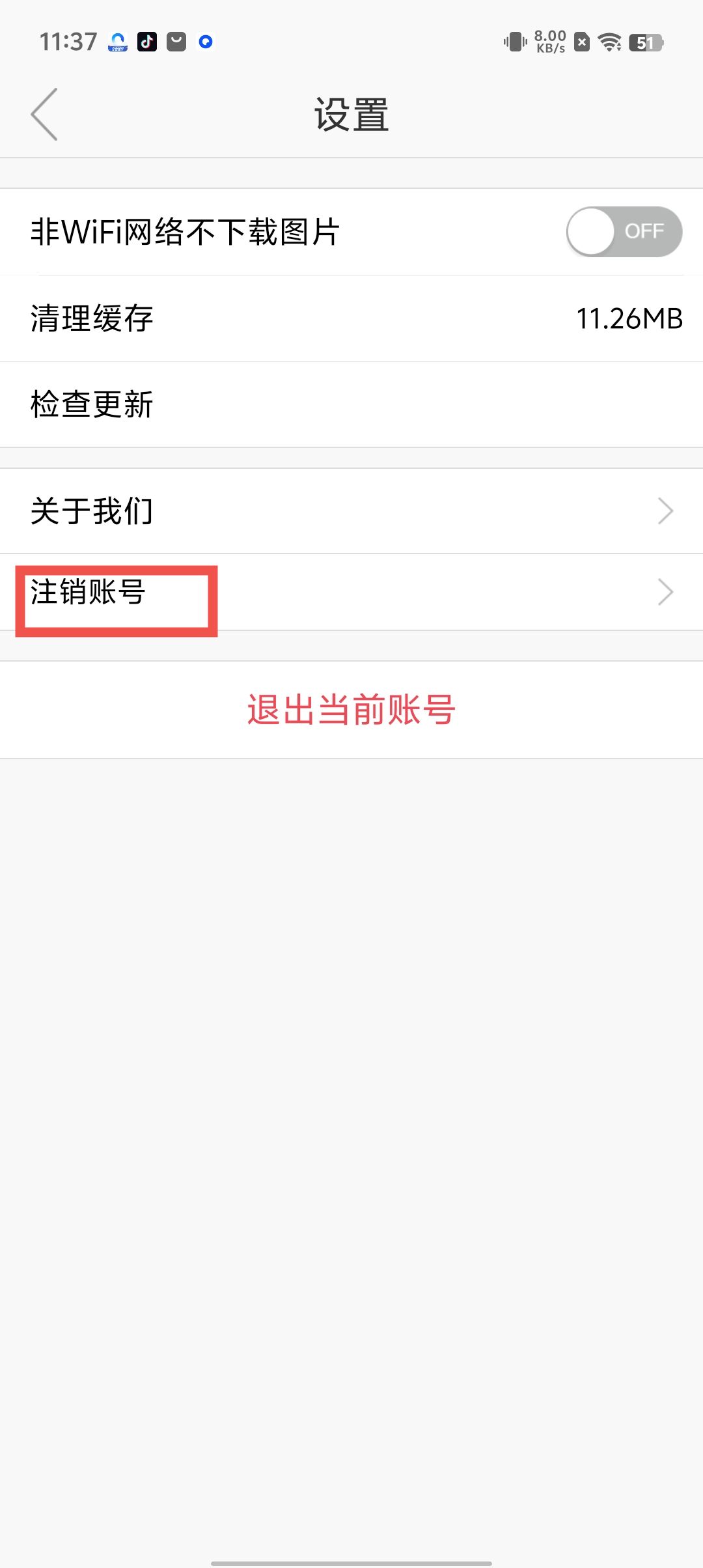Clear cache via 清理缓存 row

click(351, 318)
